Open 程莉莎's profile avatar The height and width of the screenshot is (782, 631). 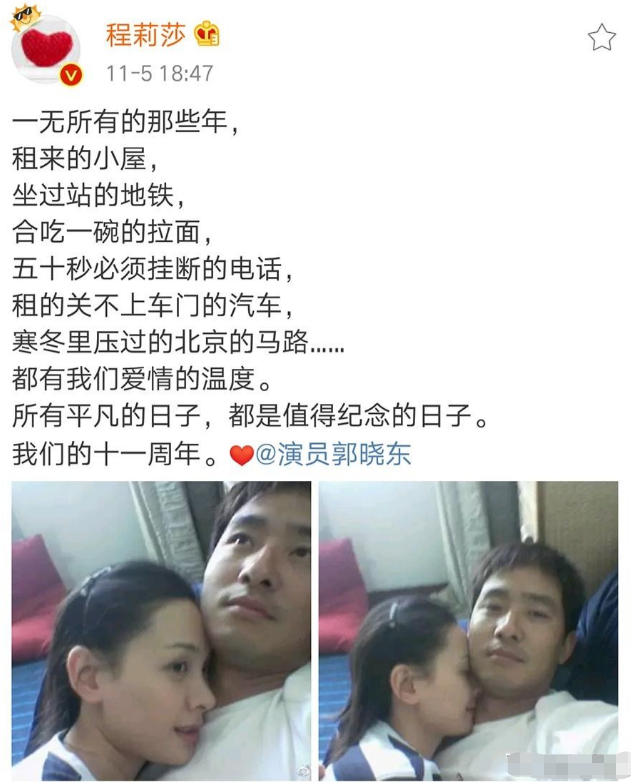pos(47,47)
